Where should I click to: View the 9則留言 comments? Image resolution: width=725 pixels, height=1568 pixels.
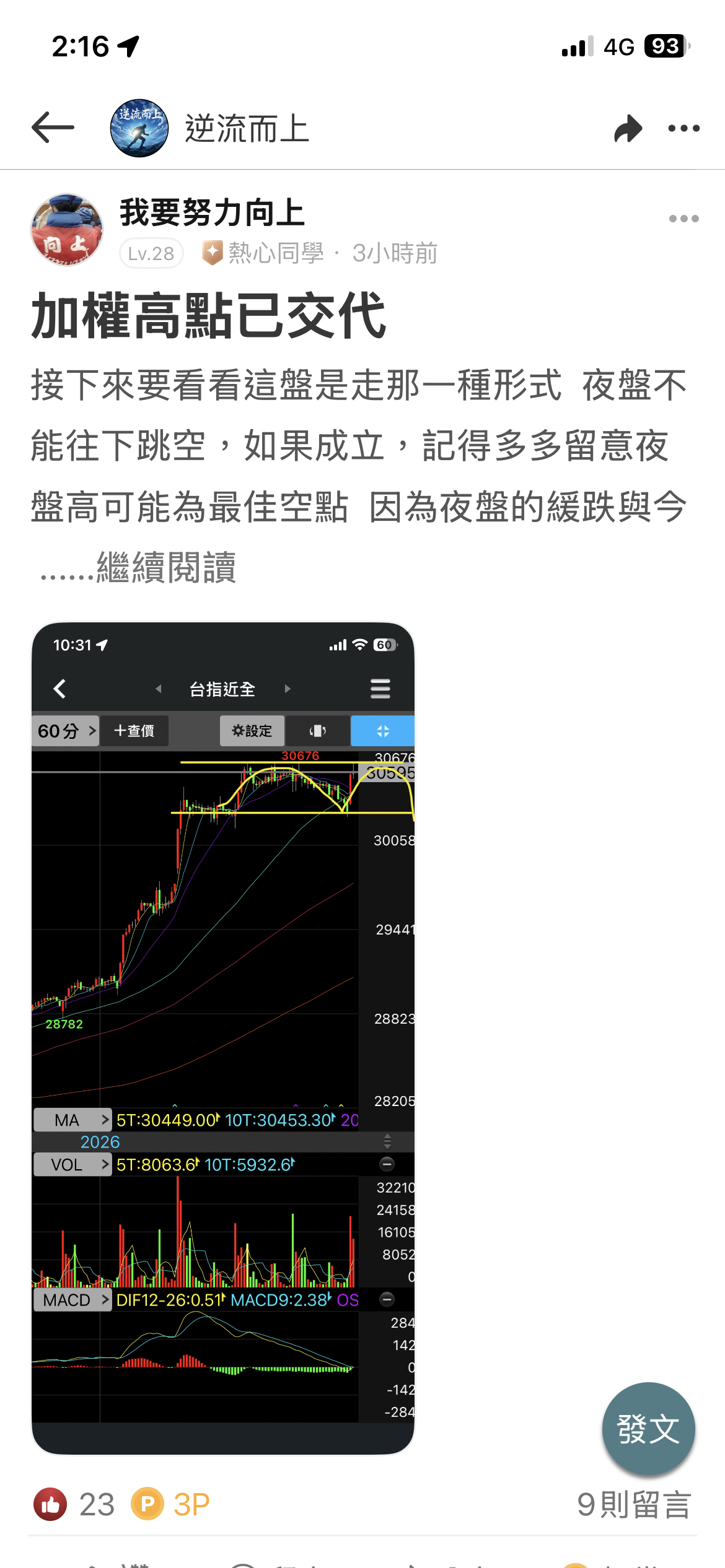[633, 1504]
